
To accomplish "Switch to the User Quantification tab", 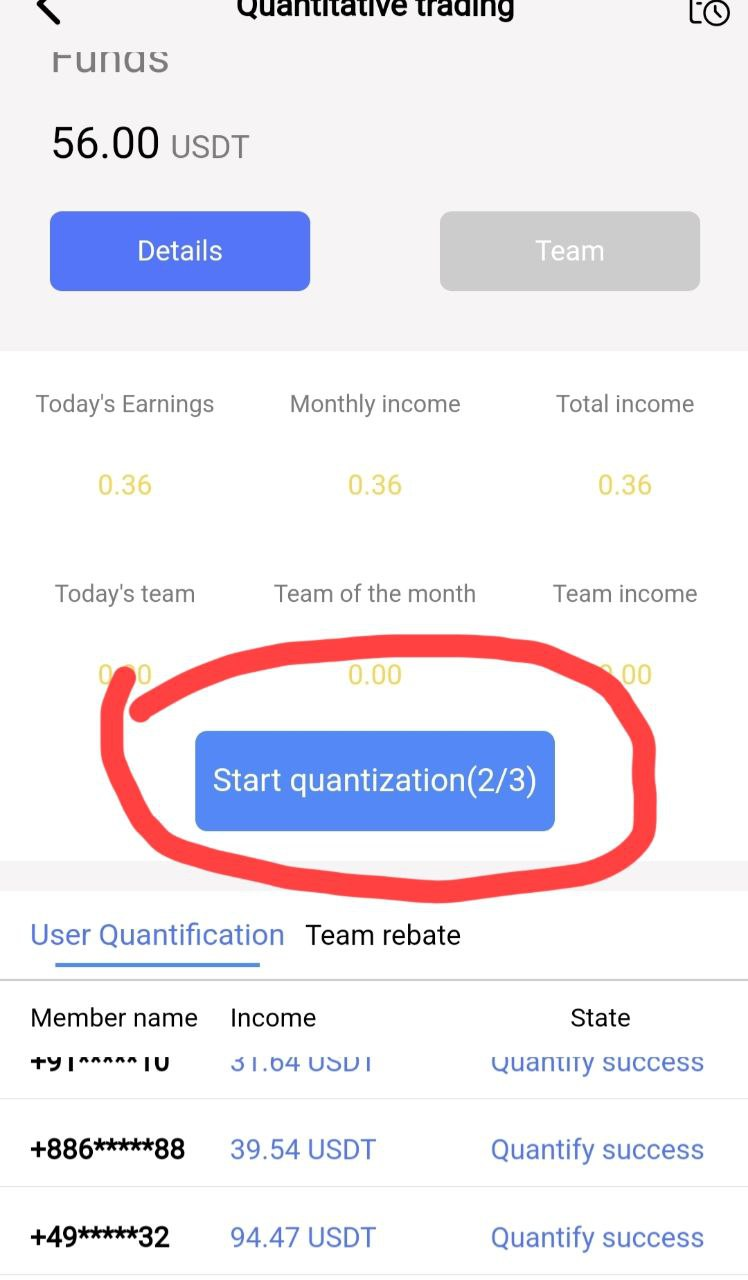I will (x=157, y=935).
